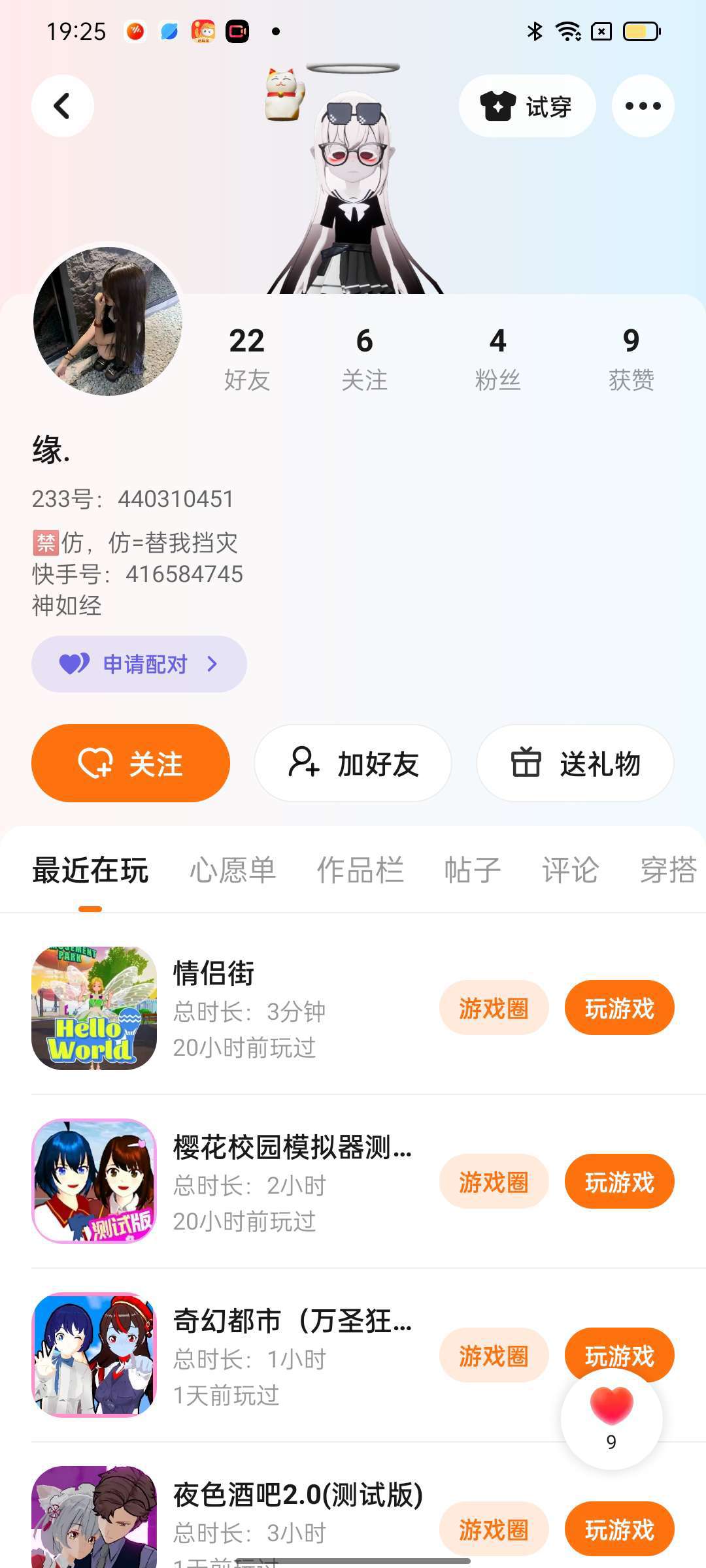Tap 玩游戏 for 情侣街
Image resolution: width=706 pixels, height=1568 pixels.
pyautogui.click(x=619, y=1008)
